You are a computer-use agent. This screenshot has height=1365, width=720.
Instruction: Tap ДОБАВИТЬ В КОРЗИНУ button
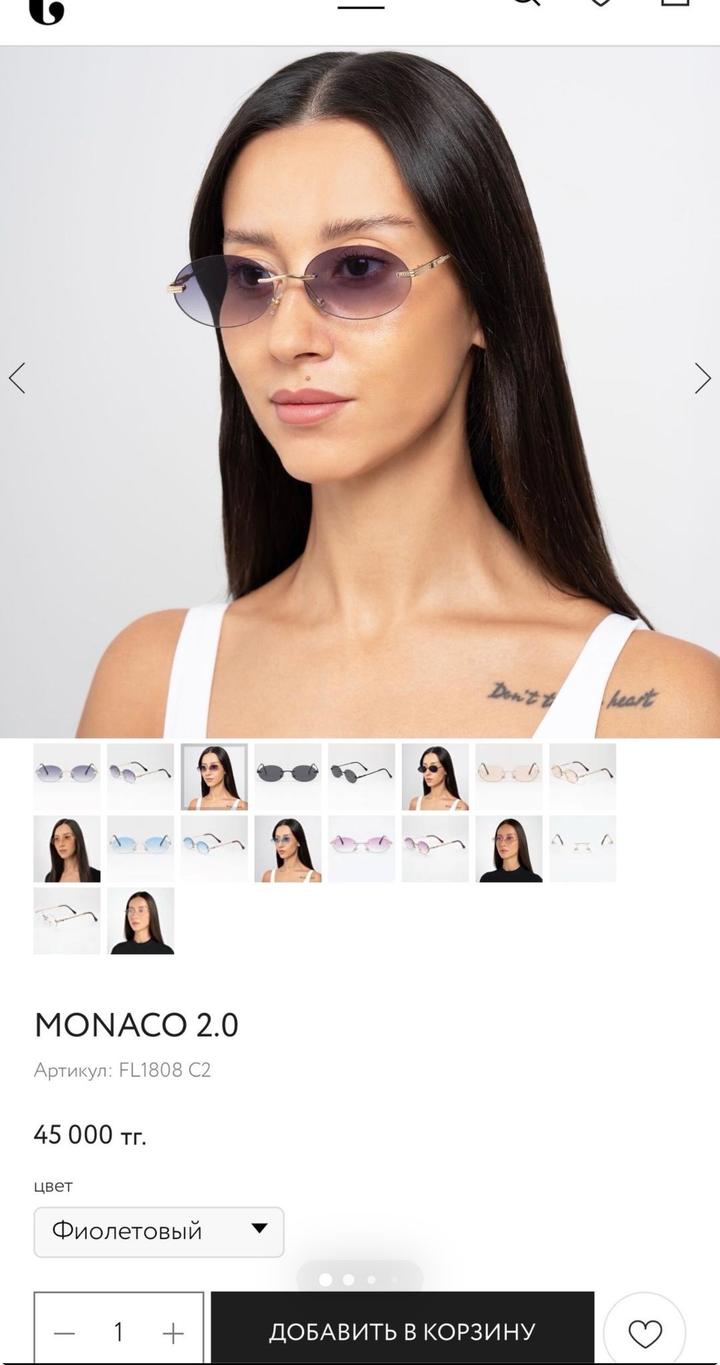click(x=402, y=1331)
